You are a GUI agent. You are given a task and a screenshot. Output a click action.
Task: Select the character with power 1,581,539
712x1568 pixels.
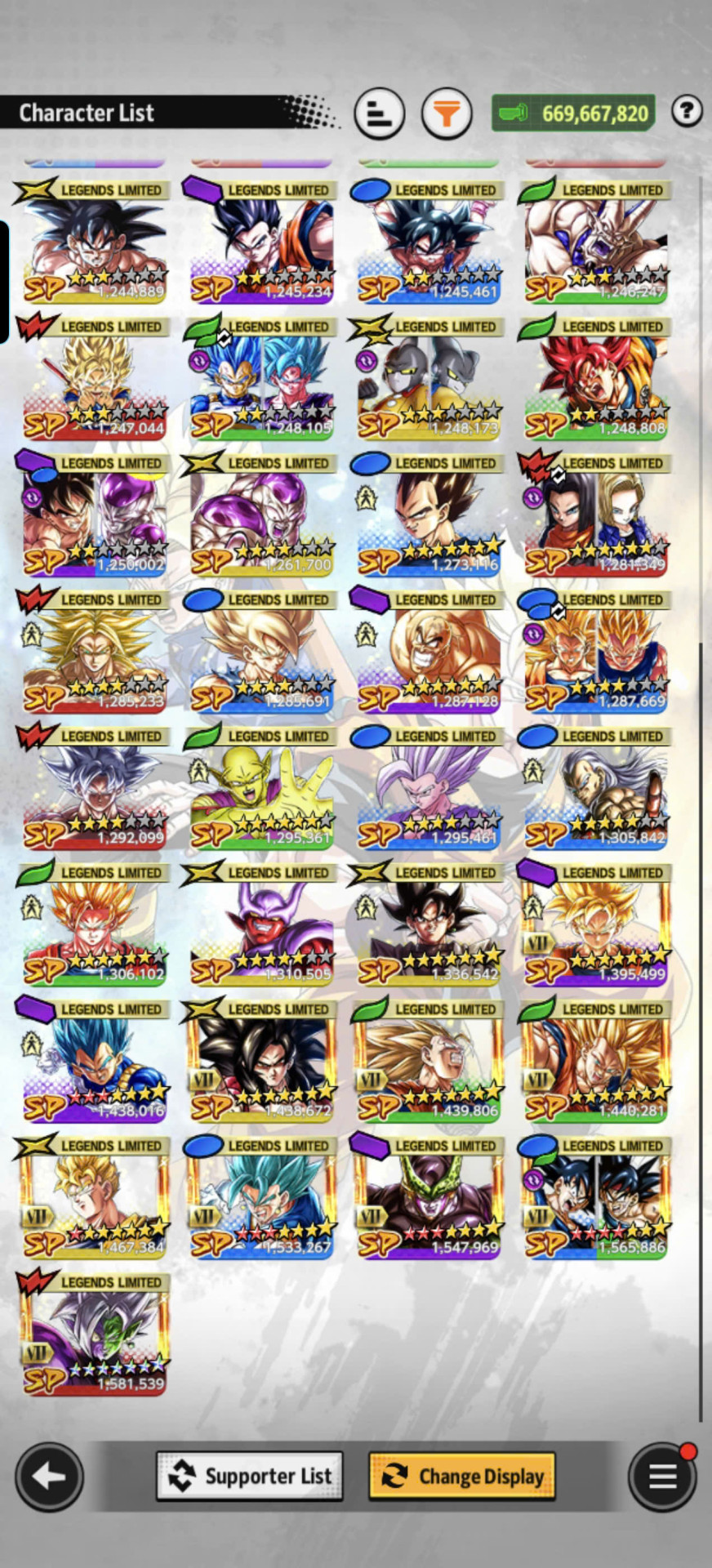pyautogui.click(x=94, y=1333)
